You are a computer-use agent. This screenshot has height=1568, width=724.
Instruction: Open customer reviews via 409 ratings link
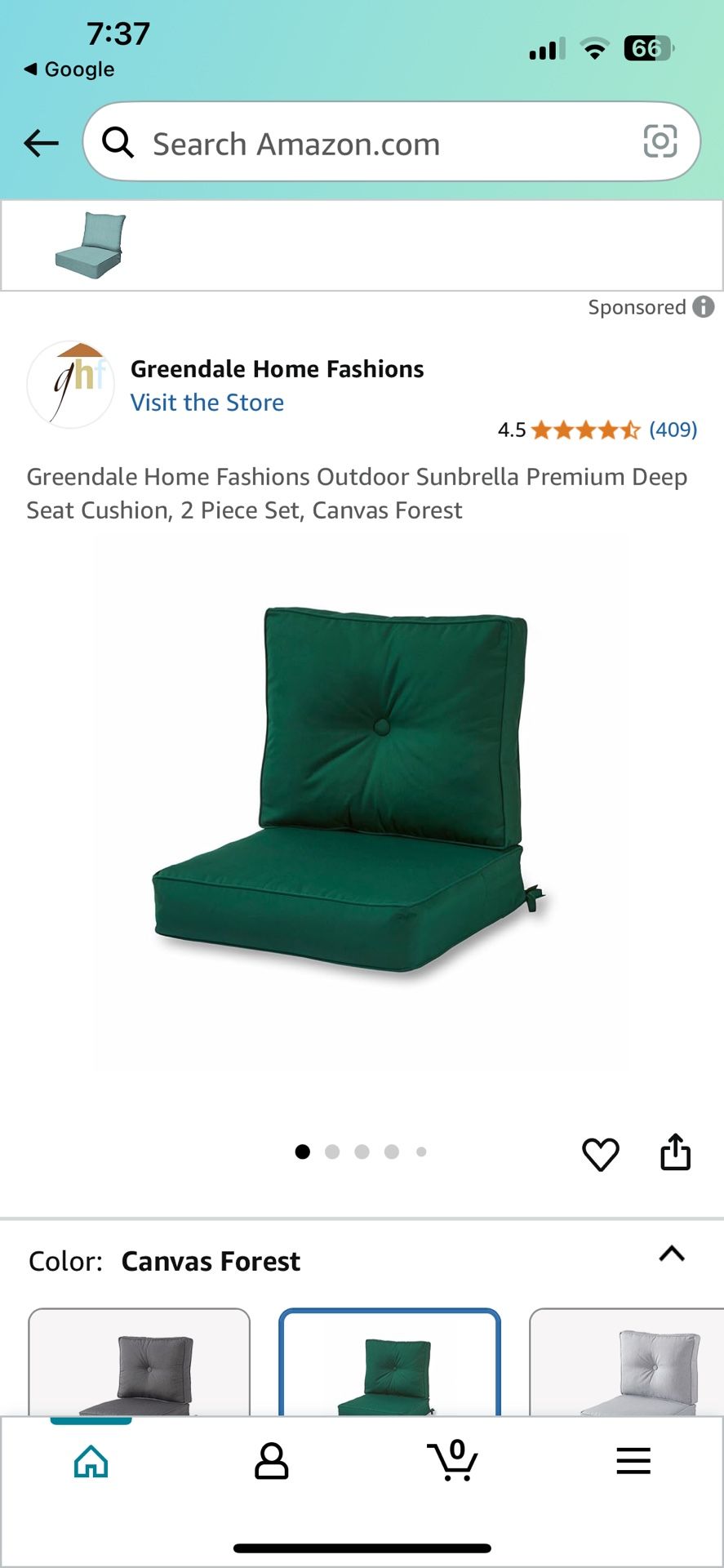[673, 430]
